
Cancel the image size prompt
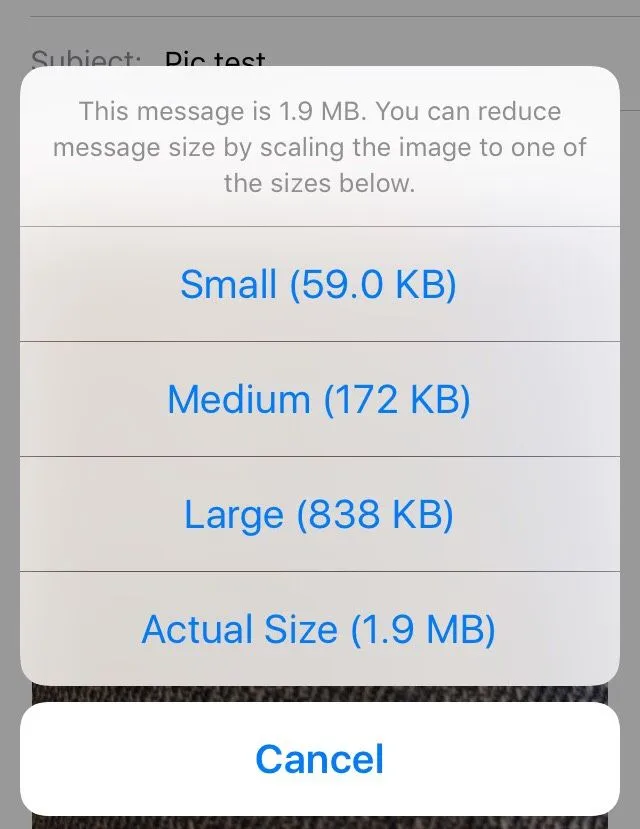click(319, 759)
